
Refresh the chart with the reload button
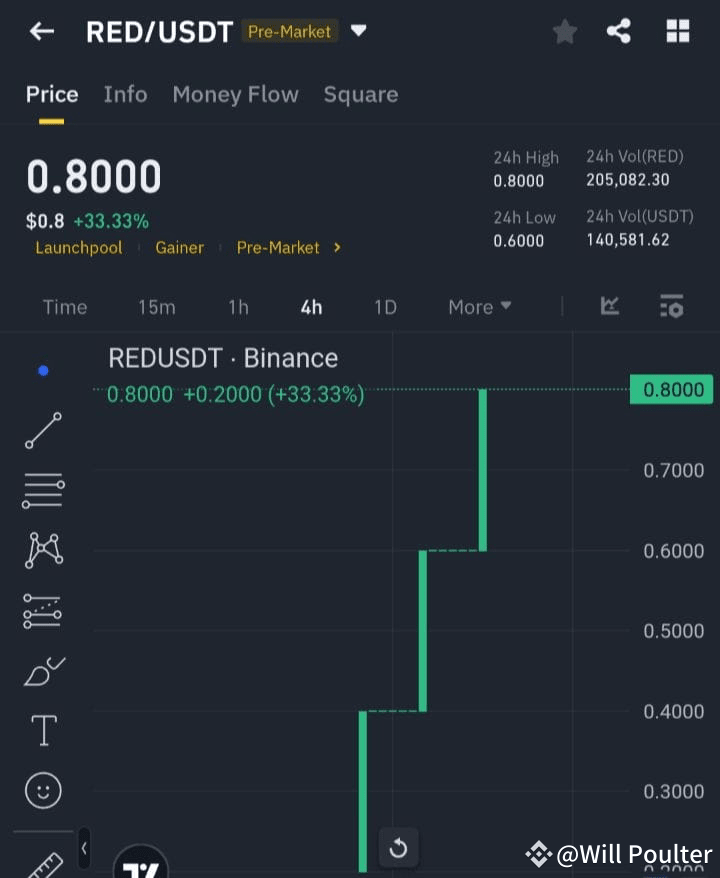point(399,847)
